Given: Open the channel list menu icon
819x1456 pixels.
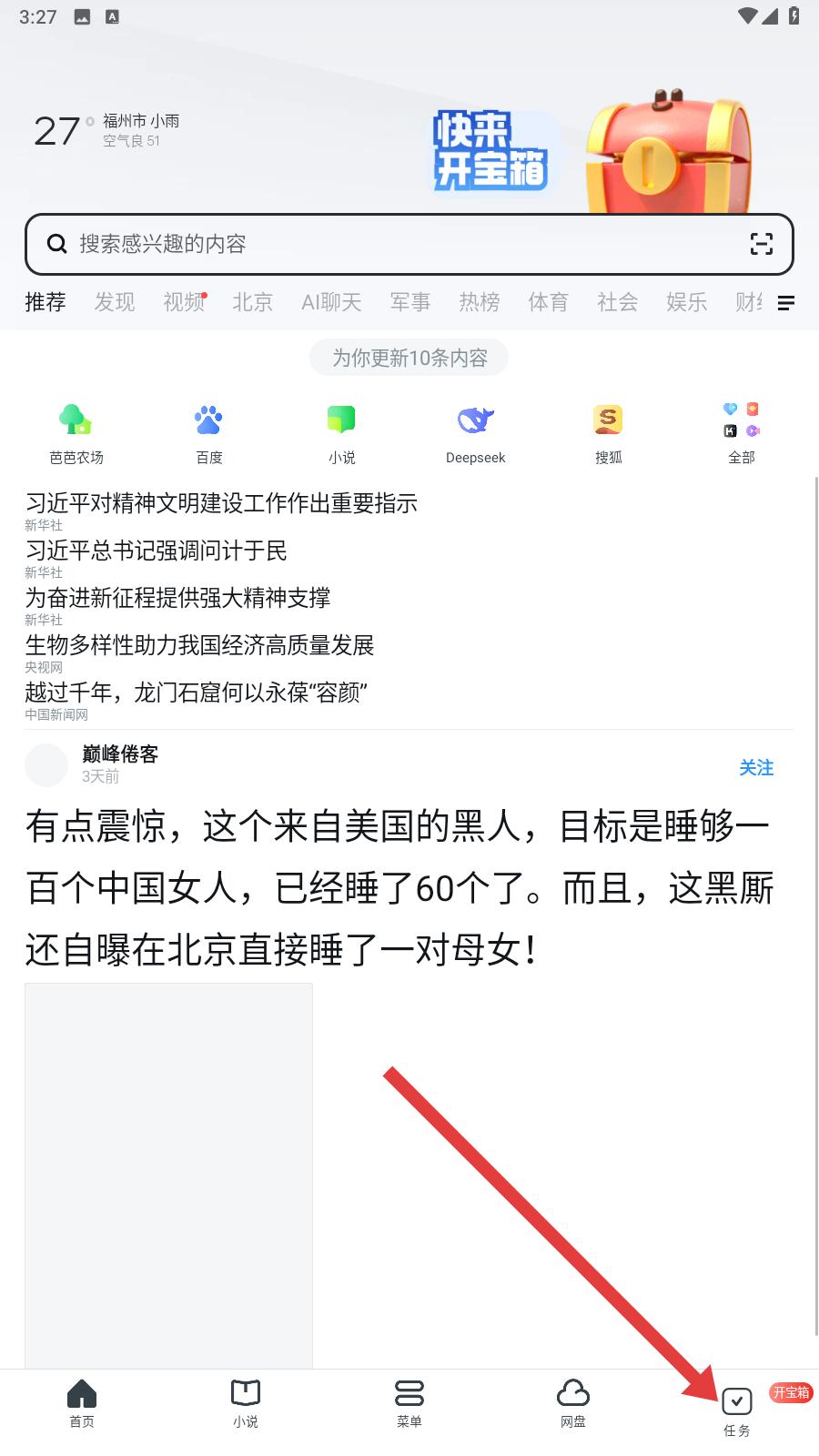Looking at the screenshot, I should point(786,303).
